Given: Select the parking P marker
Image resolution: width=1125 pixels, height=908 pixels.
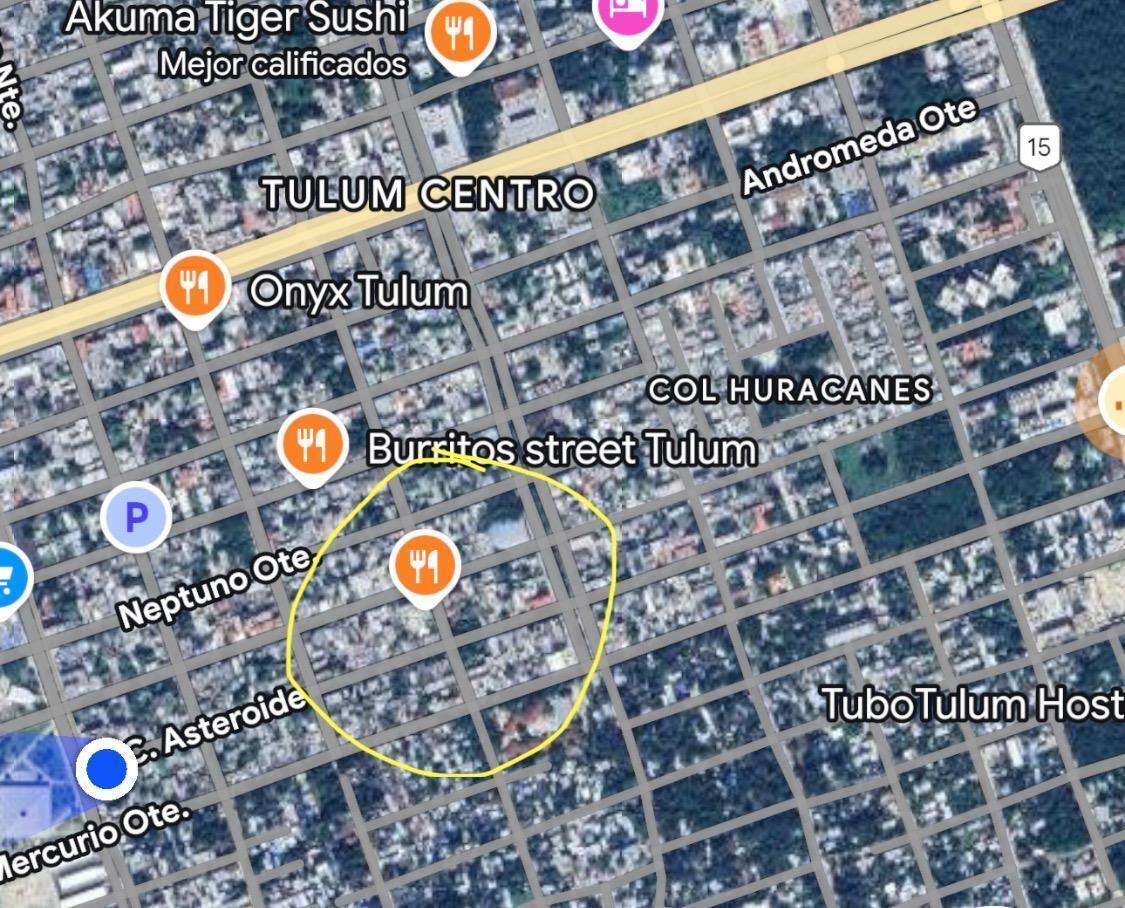Looking at the screenshot, I should (x=136, y=517).
